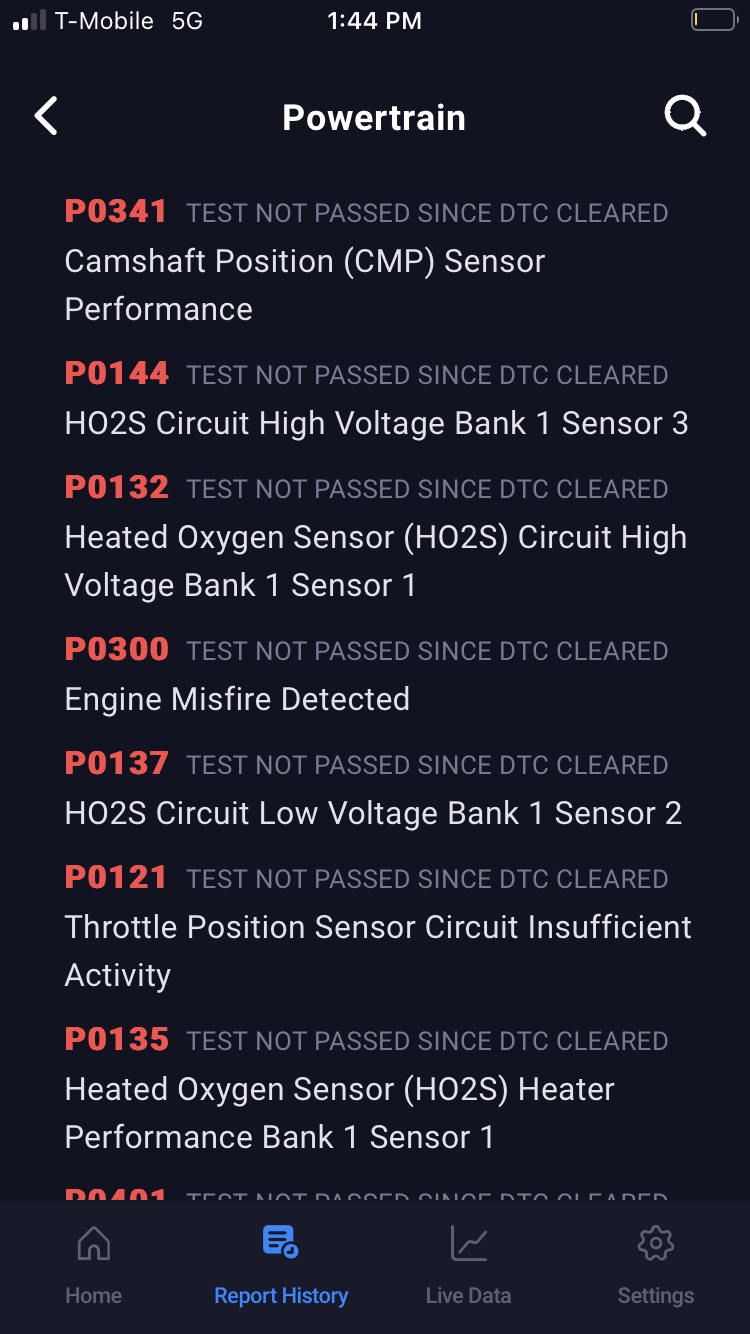View details for code P0144
The width and height of the screenshot is (750, 1334).
pyautogui.click(x=375, y=400)
